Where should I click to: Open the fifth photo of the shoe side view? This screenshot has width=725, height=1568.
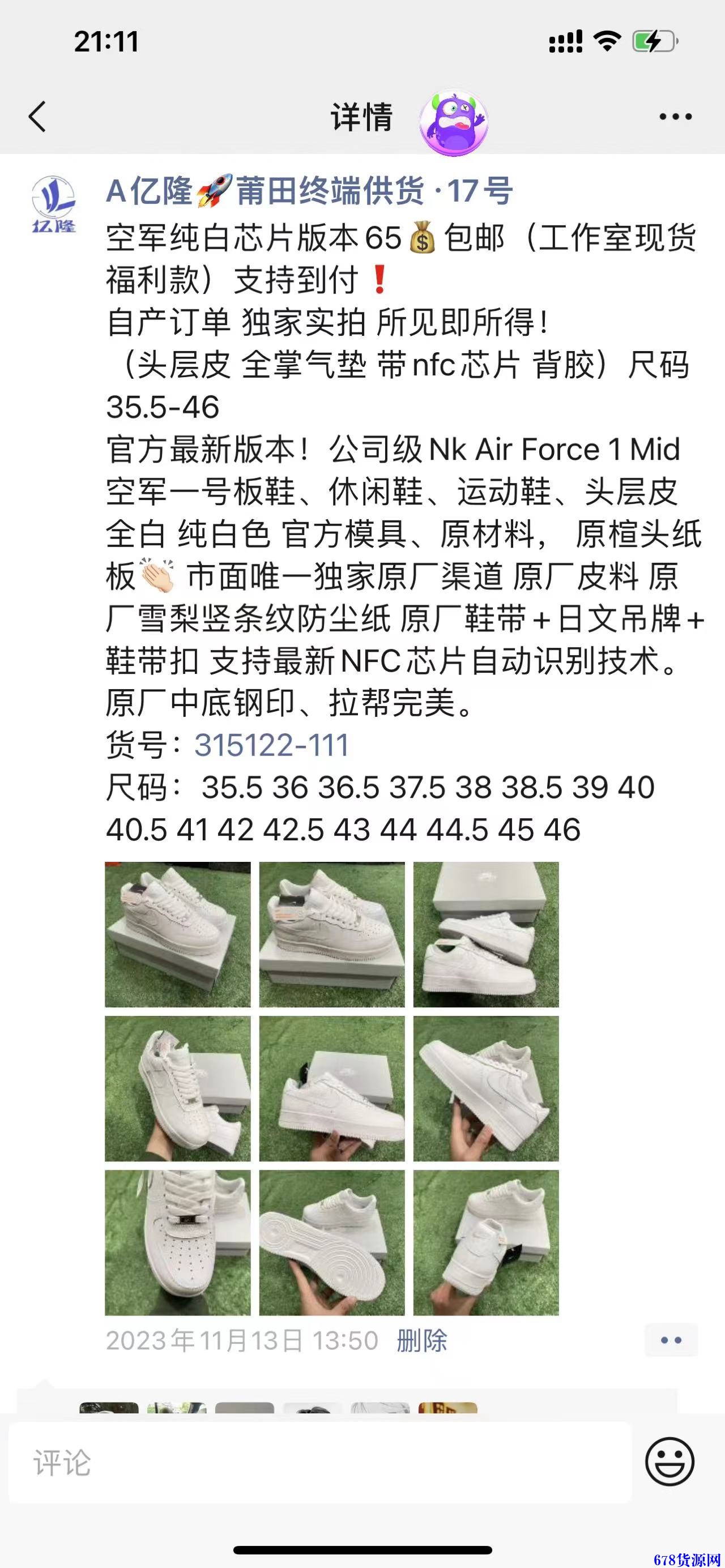[332, 1088]
